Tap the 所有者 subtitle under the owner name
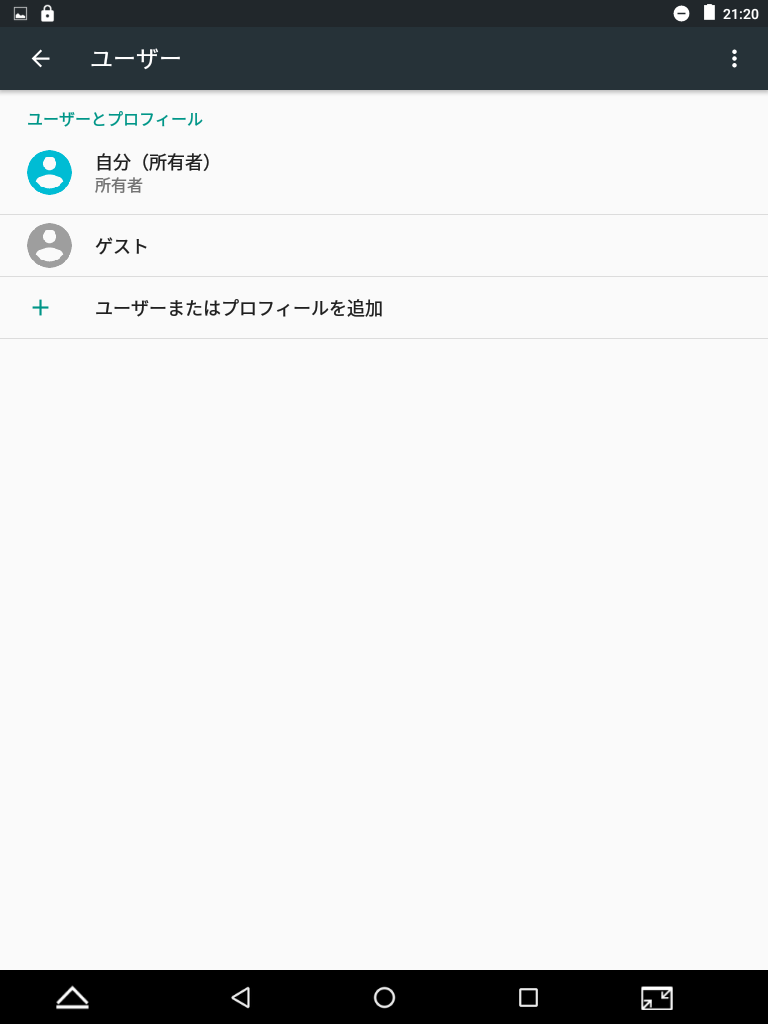This screenshot has width=768, height=1024. (x=115, y=186)
